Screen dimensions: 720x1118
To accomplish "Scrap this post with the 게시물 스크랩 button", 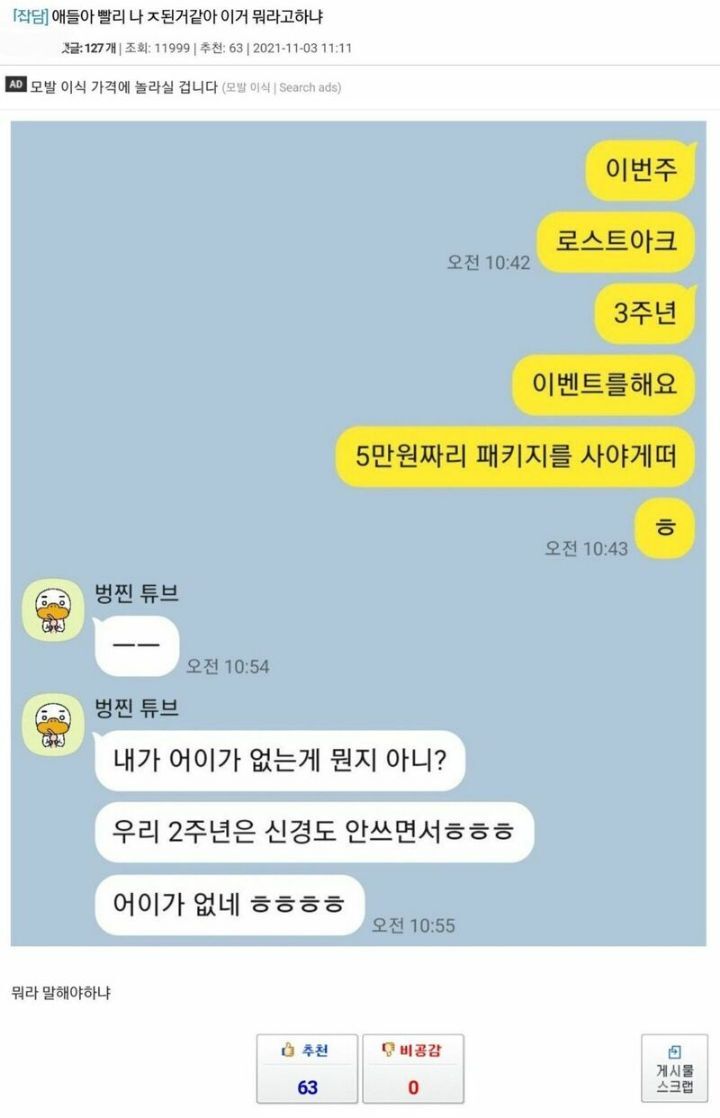I will click(x=674, y=1067).
